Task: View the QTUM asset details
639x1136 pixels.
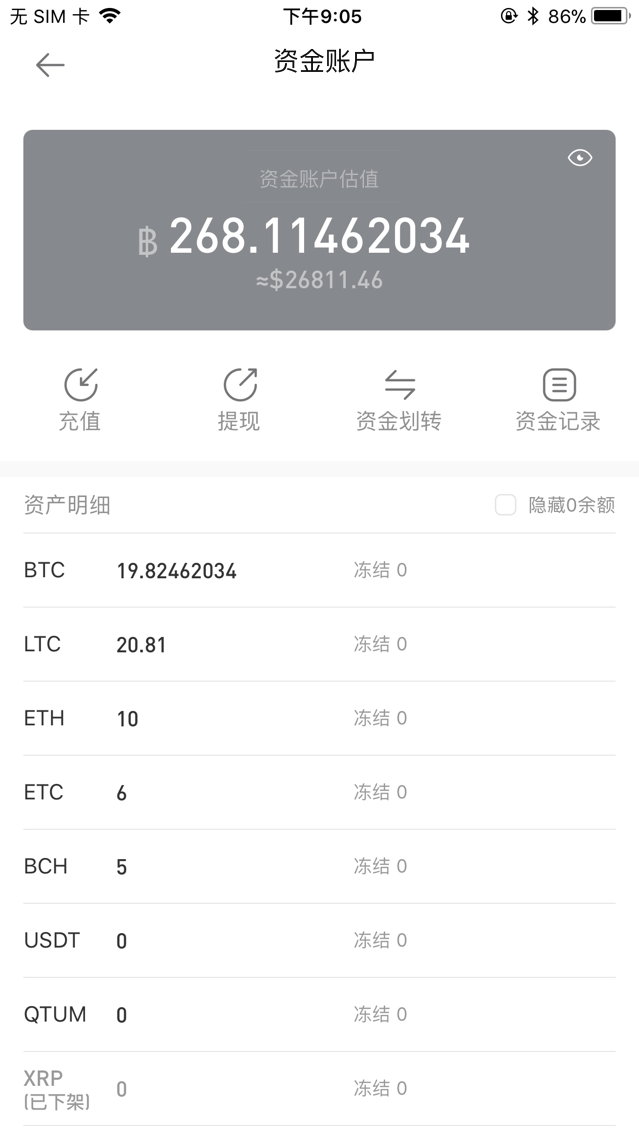Action: coord(319,1015)
